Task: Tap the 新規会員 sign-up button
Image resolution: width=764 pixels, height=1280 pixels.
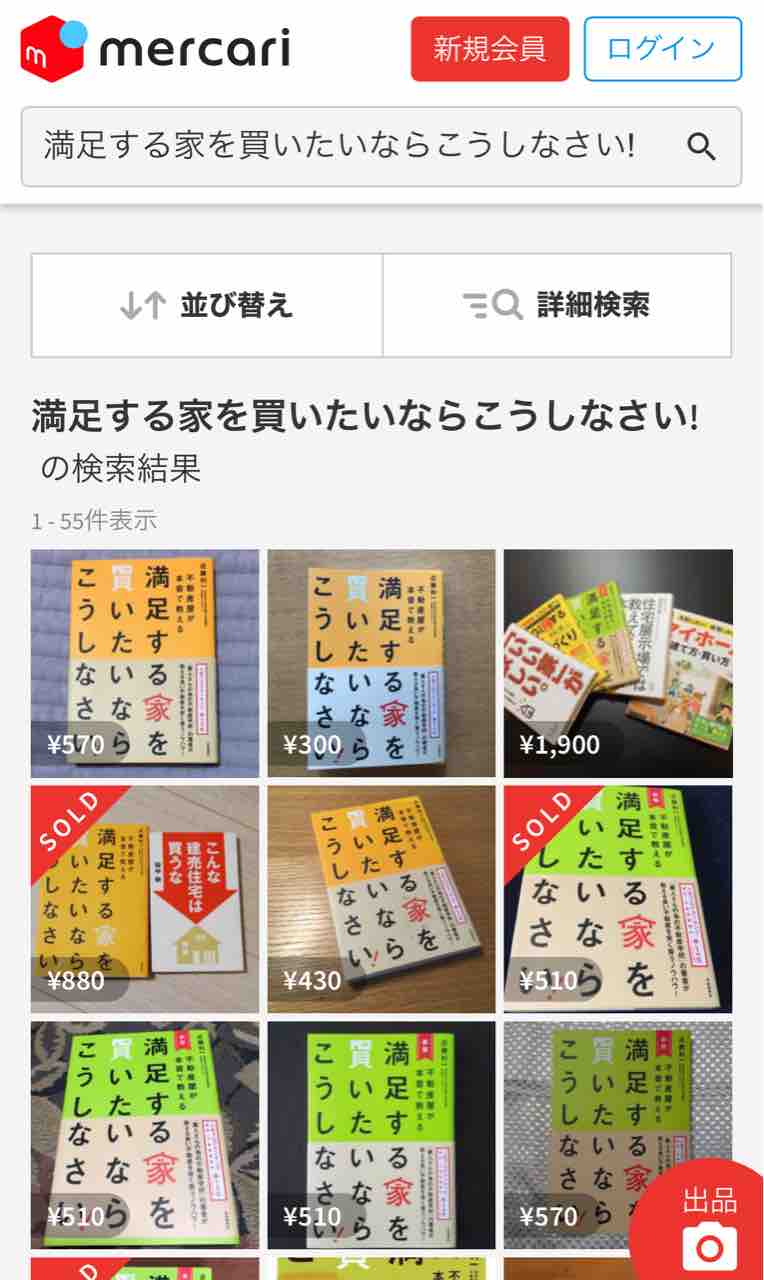Action: point(489,48)
